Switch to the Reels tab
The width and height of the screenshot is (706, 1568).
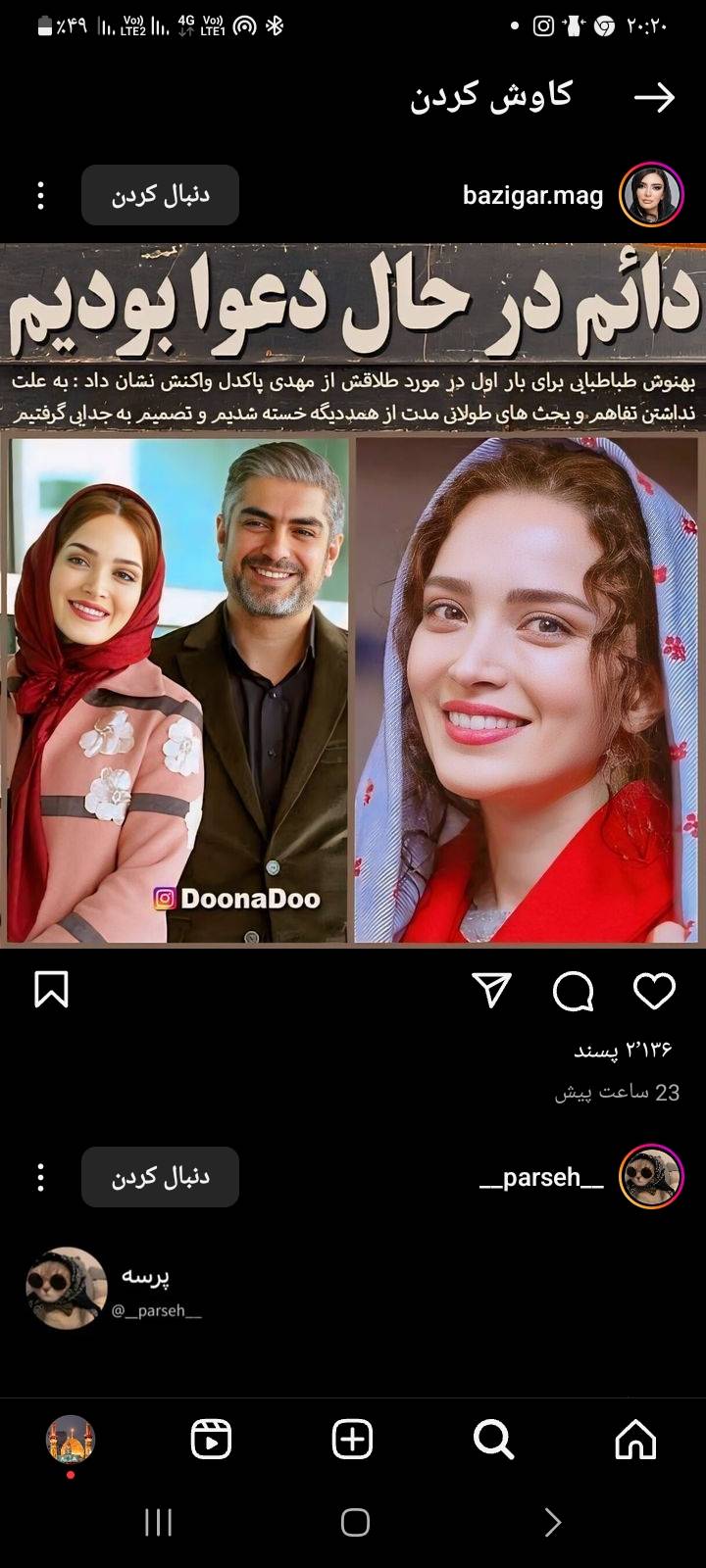coord(211,1440)
